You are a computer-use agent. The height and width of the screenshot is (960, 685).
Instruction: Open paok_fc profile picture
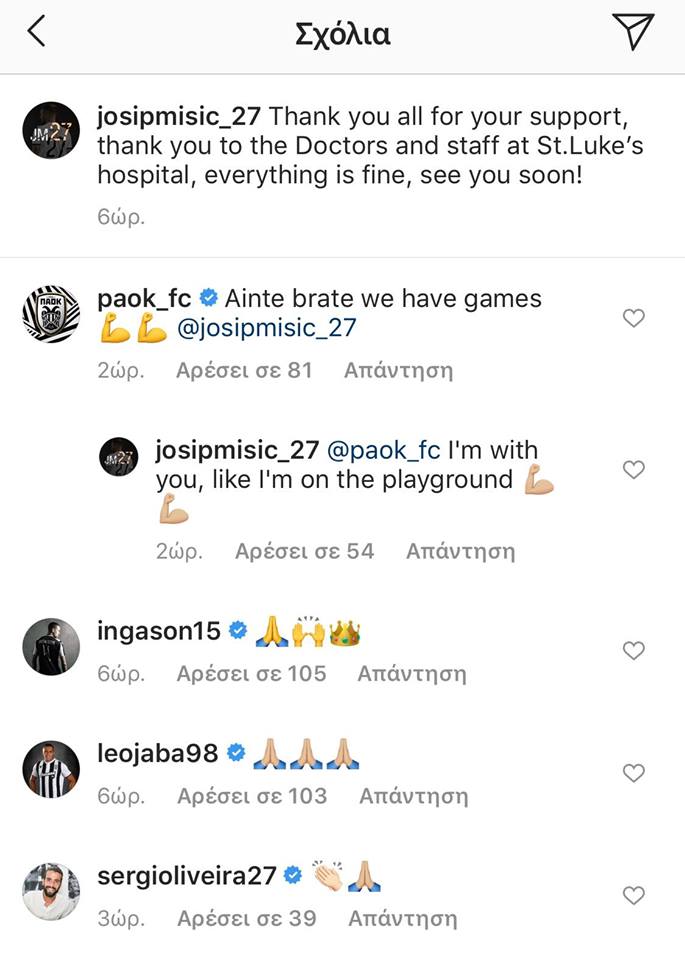point(50,313)
